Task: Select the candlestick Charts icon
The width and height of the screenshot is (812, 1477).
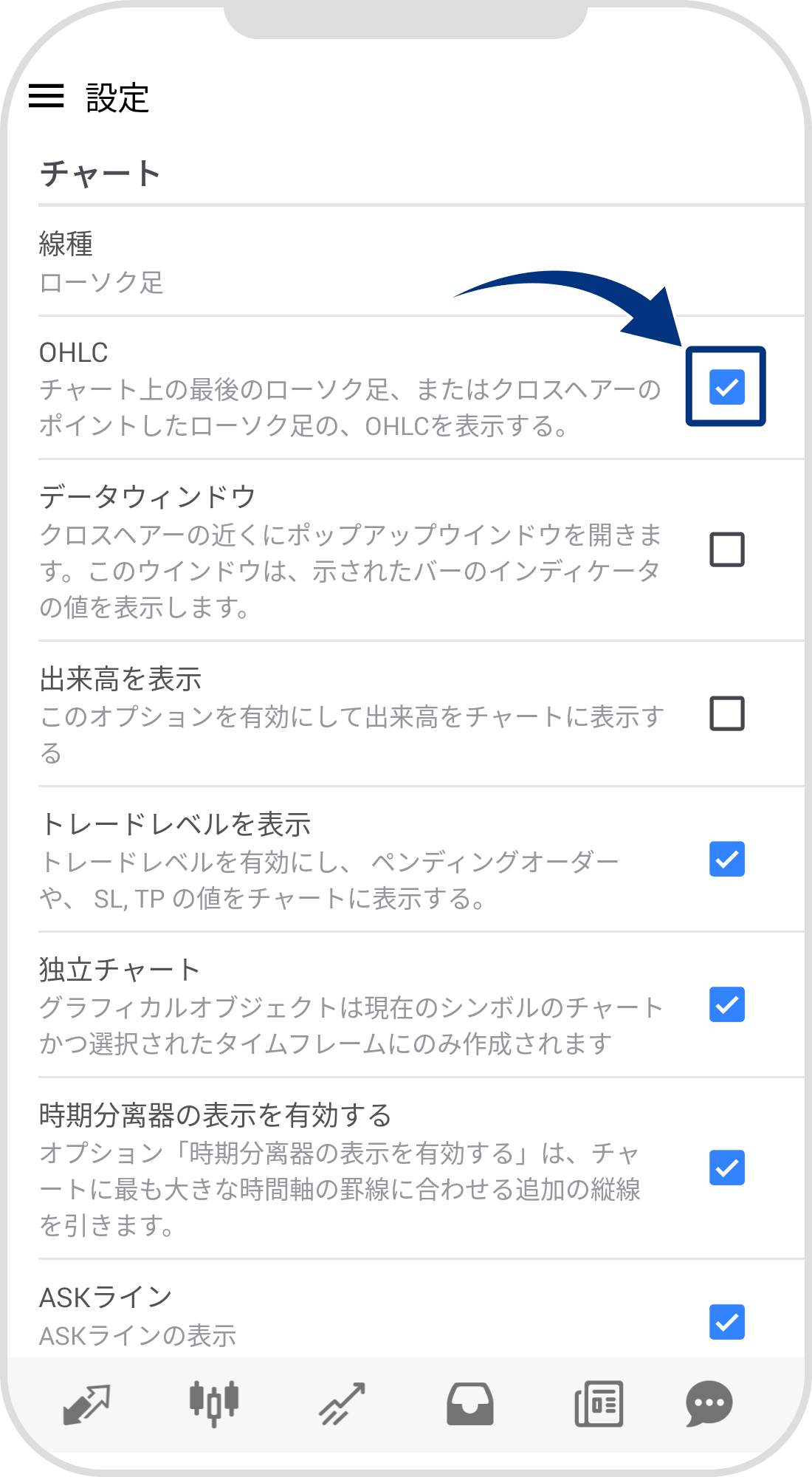Action: (x=211, y=1406)
